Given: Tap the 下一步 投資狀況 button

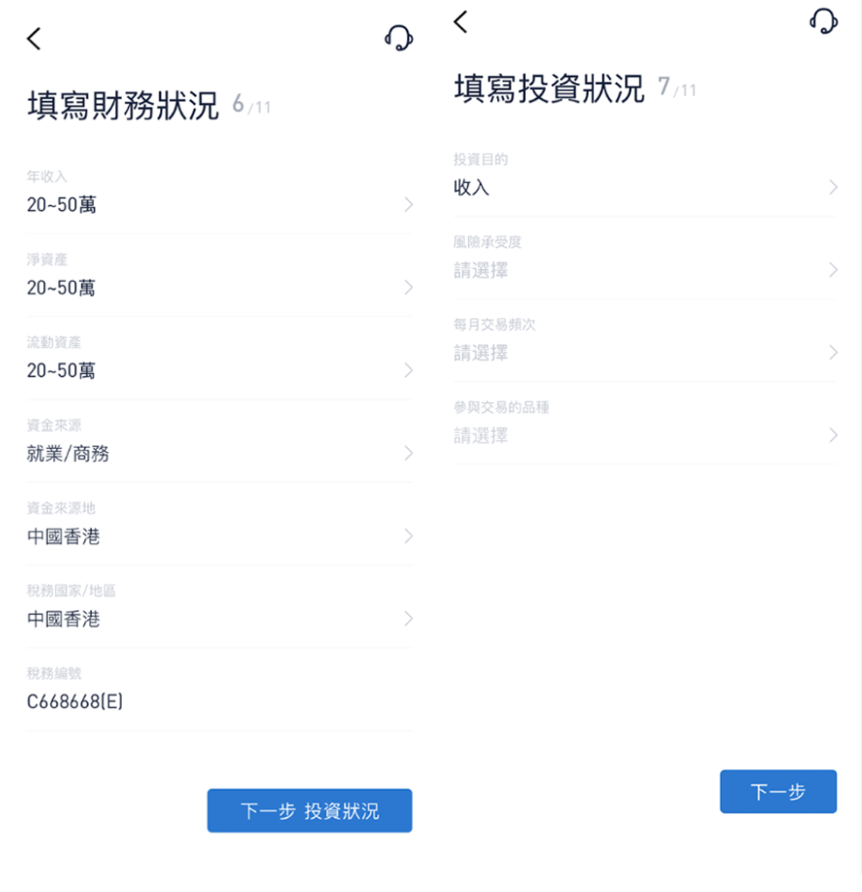Looking at the screenshot, I should click(309, 811).
